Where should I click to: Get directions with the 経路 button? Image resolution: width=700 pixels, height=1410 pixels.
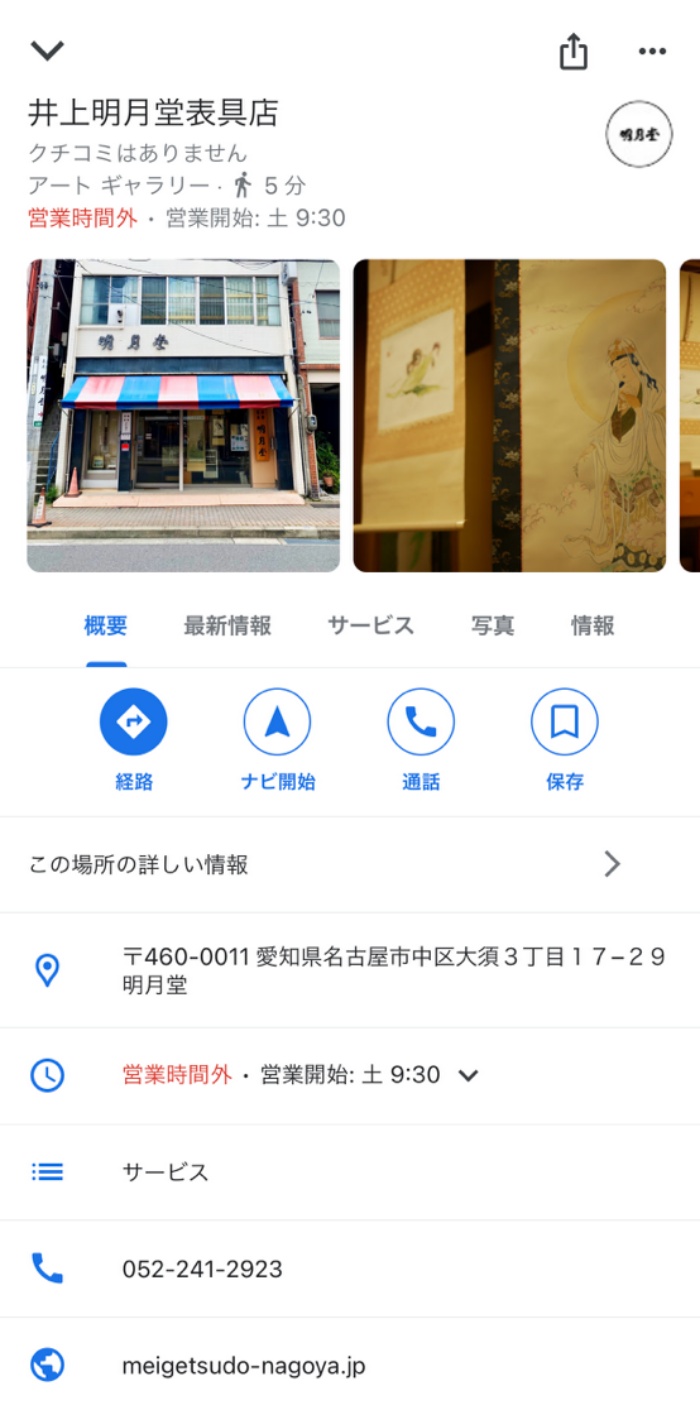tap(134, 740)
